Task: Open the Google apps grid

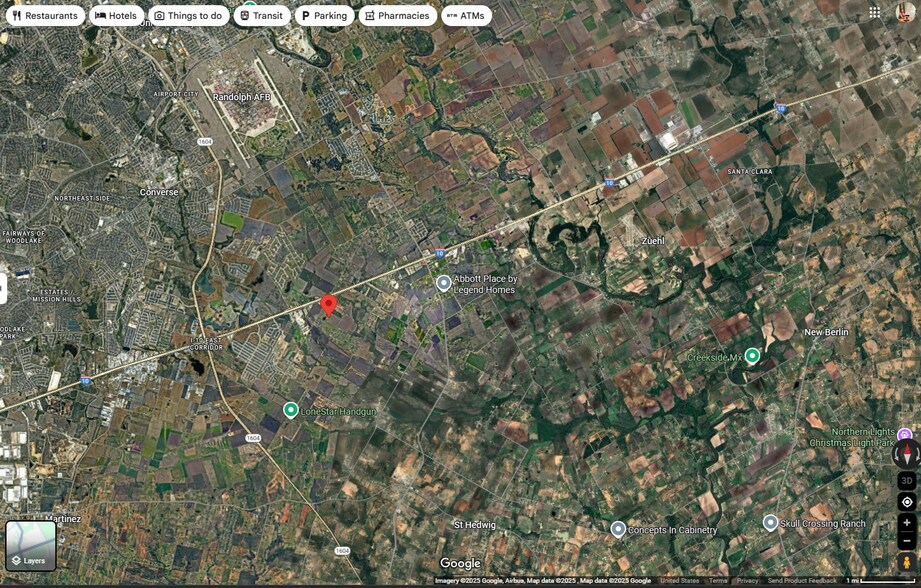Action: pos(875,12)
